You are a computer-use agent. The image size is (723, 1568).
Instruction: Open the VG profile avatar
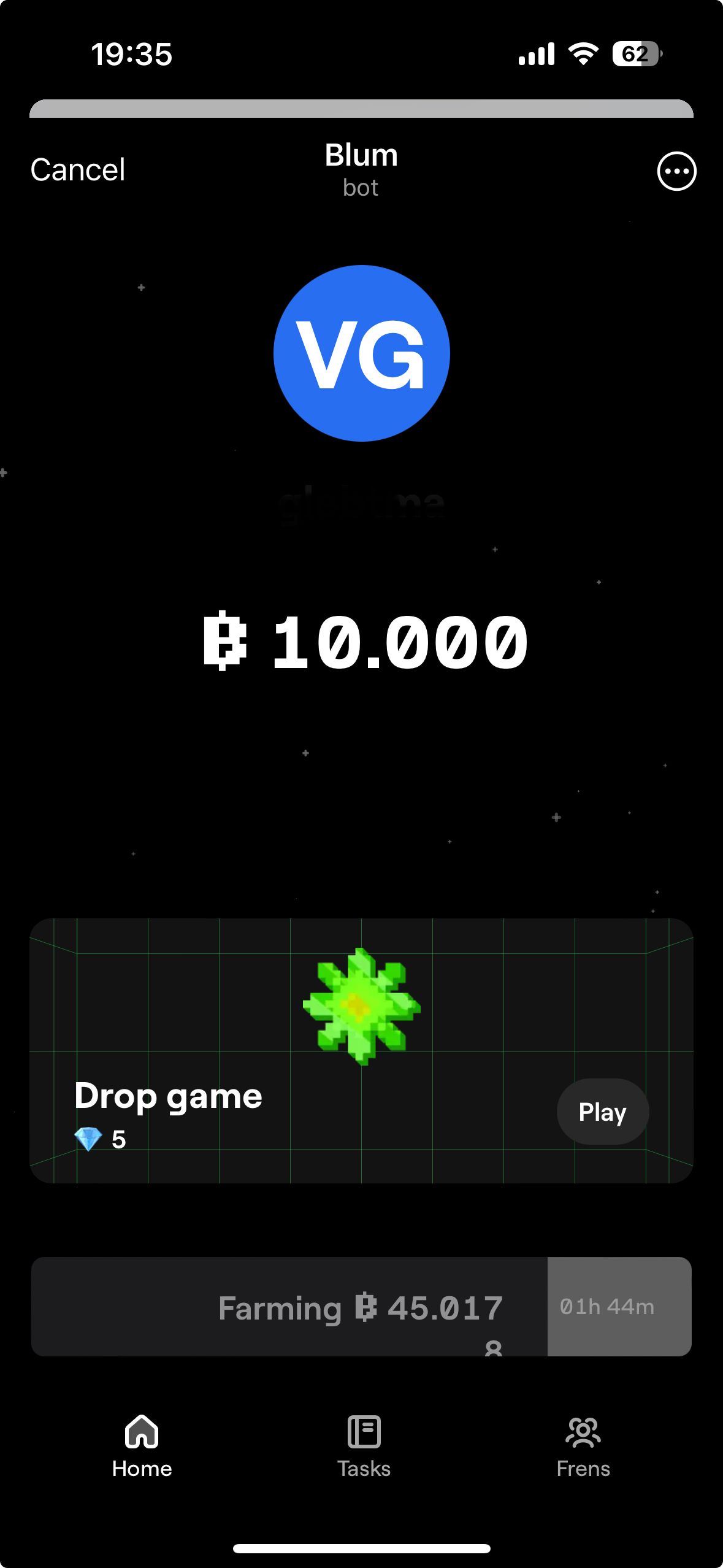(362, 353)
